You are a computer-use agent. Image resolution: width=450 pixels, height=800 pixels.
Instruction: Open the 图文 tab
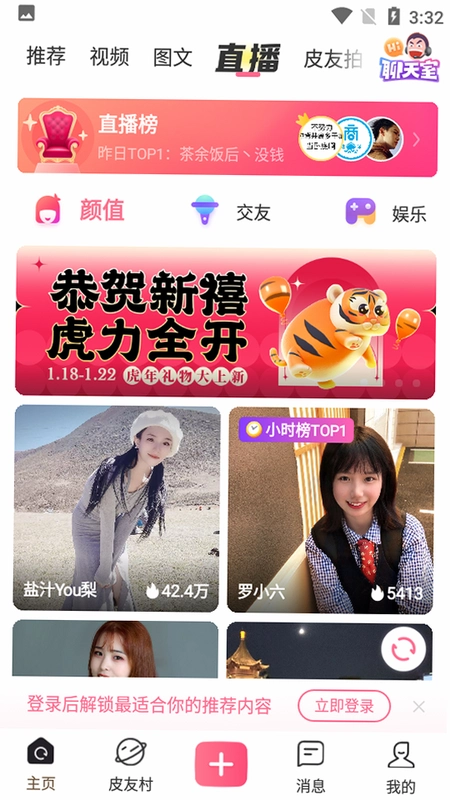[172, 58]
